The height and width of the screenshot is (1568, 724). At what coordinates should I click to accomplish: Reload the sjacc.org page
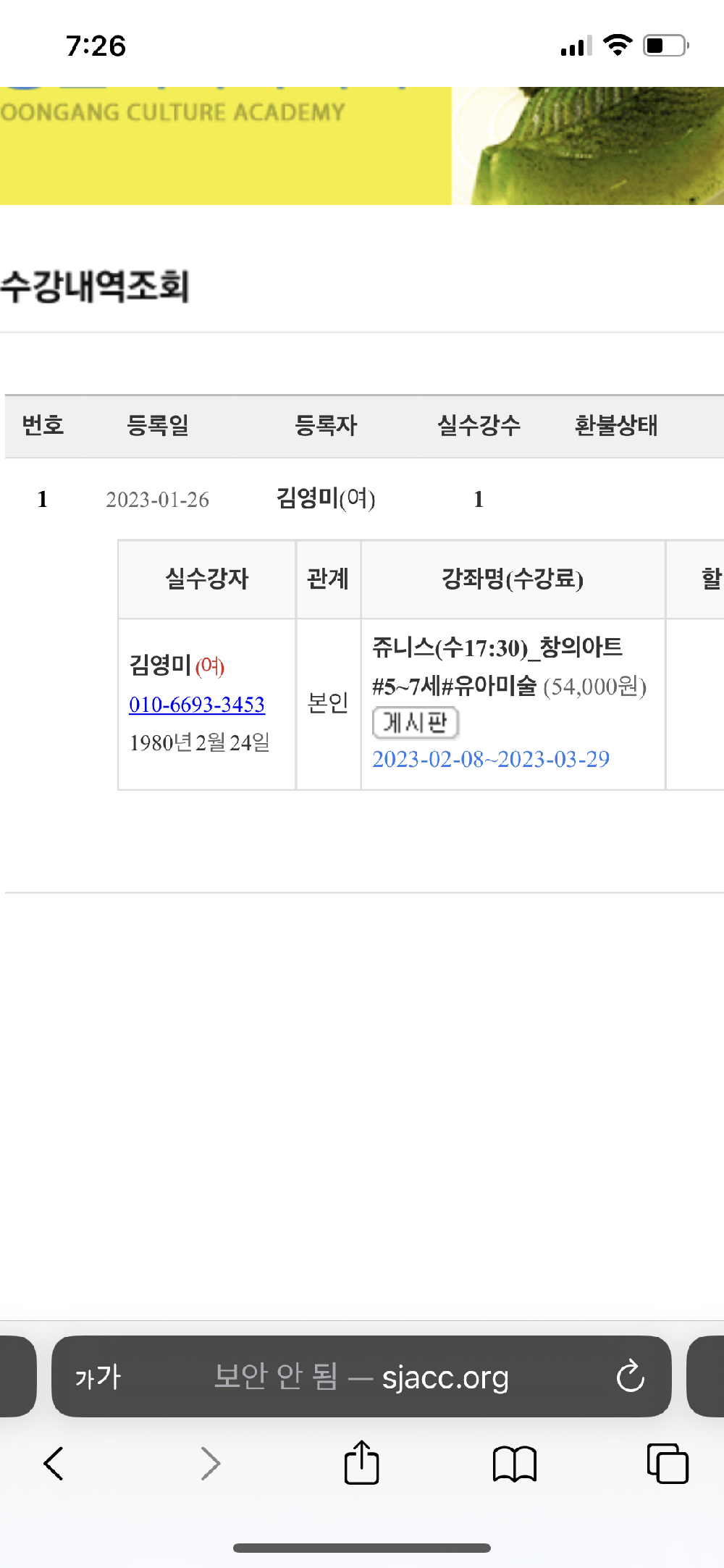[x=630, y=1376]
